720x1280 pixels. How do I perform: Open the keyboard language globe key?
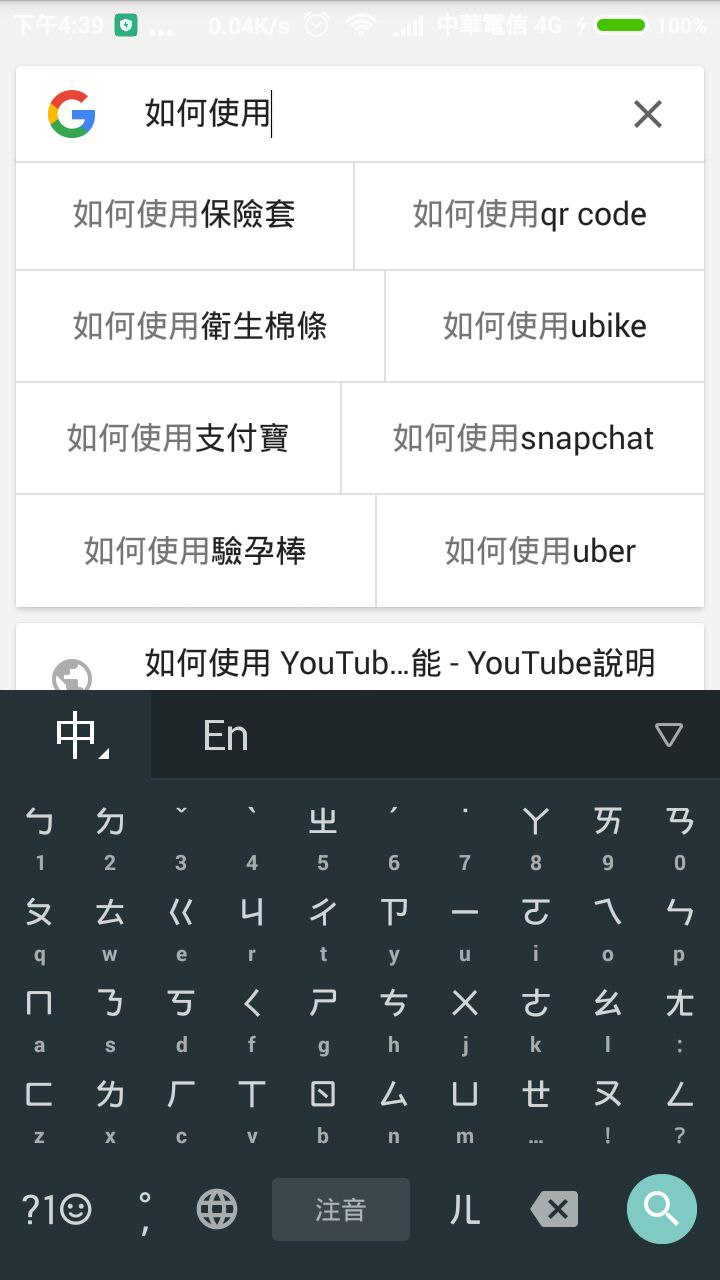(x=217, y=1210)
